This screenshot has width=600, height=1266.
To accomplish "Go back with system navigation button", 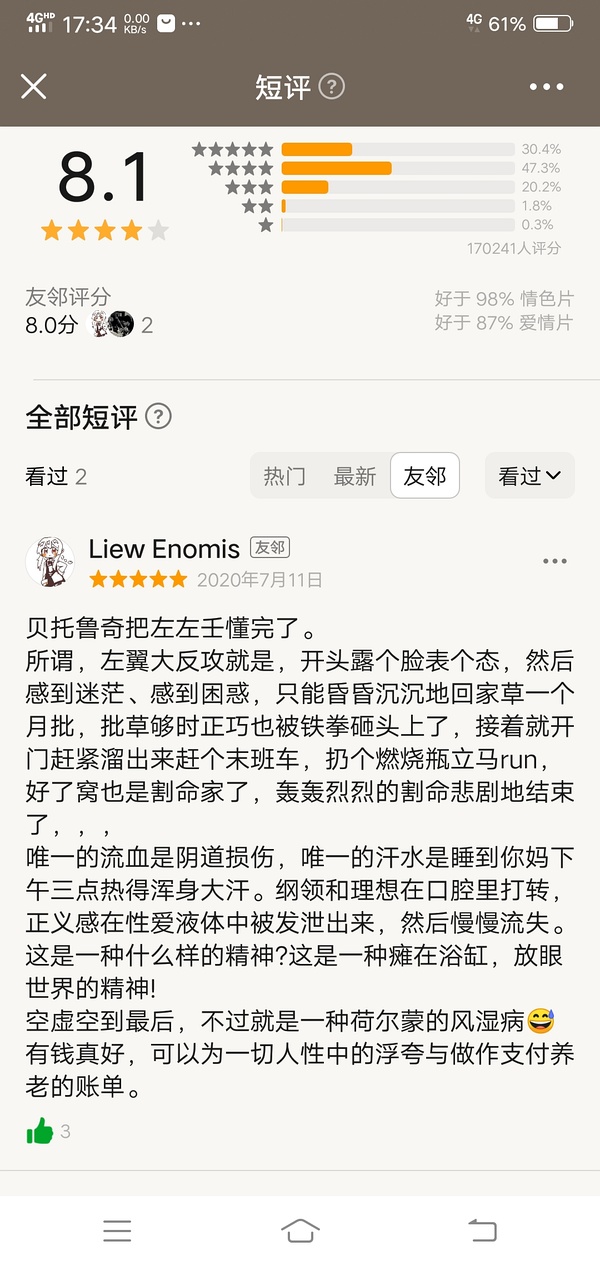I will click(x=483, y=1230).
